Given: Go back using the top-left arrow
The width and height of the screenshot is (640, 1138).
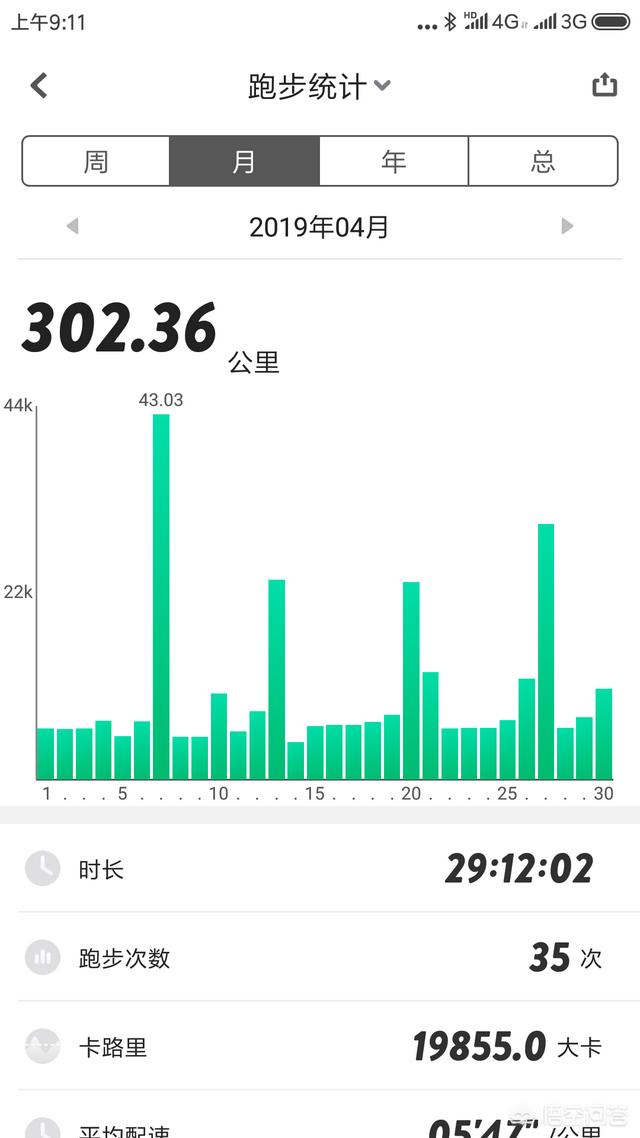Looking at the screenshot, I should pyautogui.click(x=39, y=86).
